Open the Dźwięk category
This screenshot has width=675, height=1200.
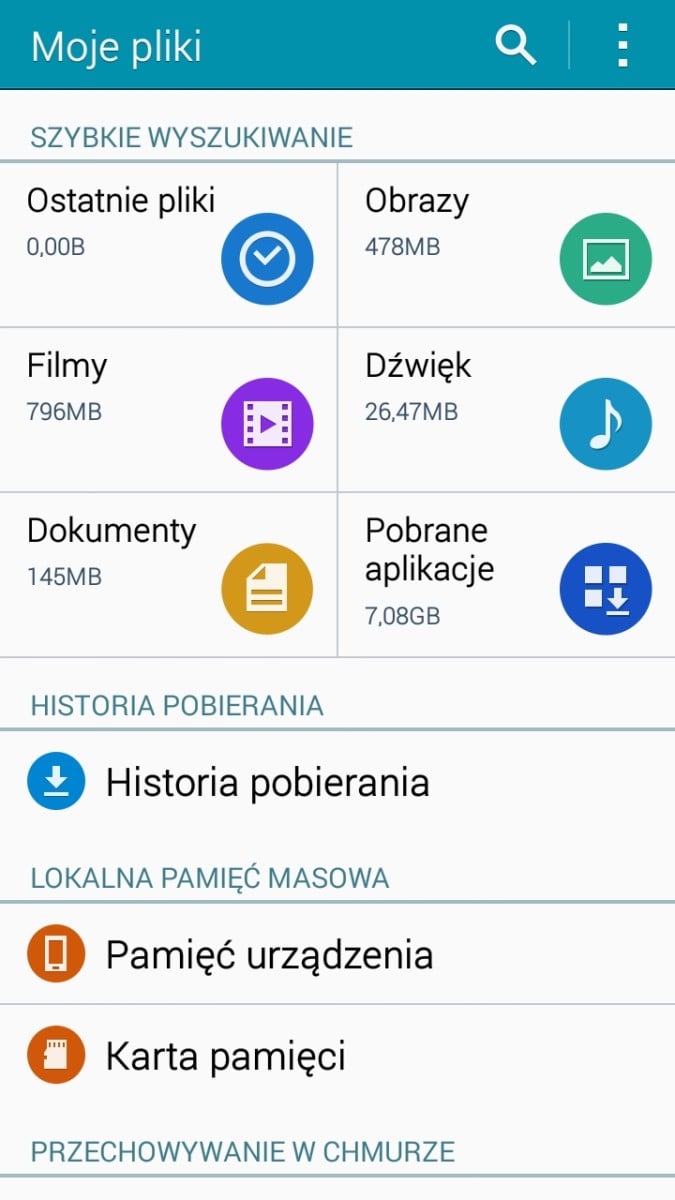point(507,409)
